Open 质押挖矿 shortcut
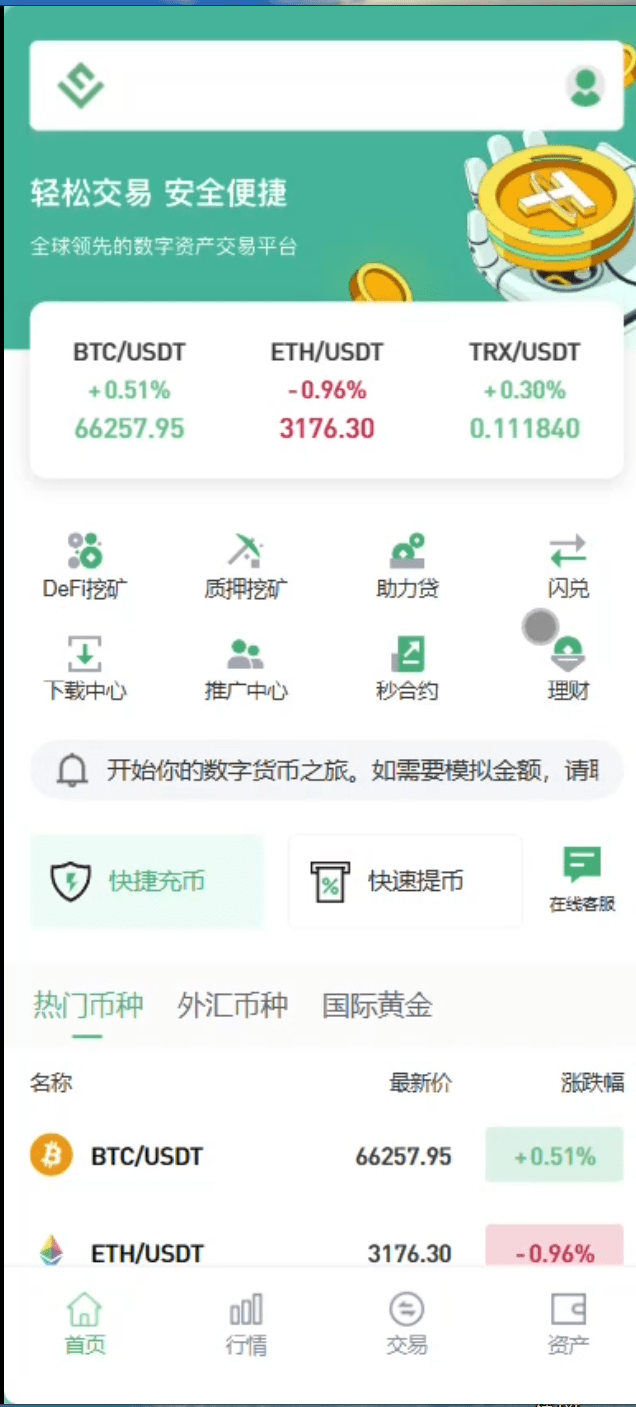The image size is (636, 1407). (x=245, y=566)
